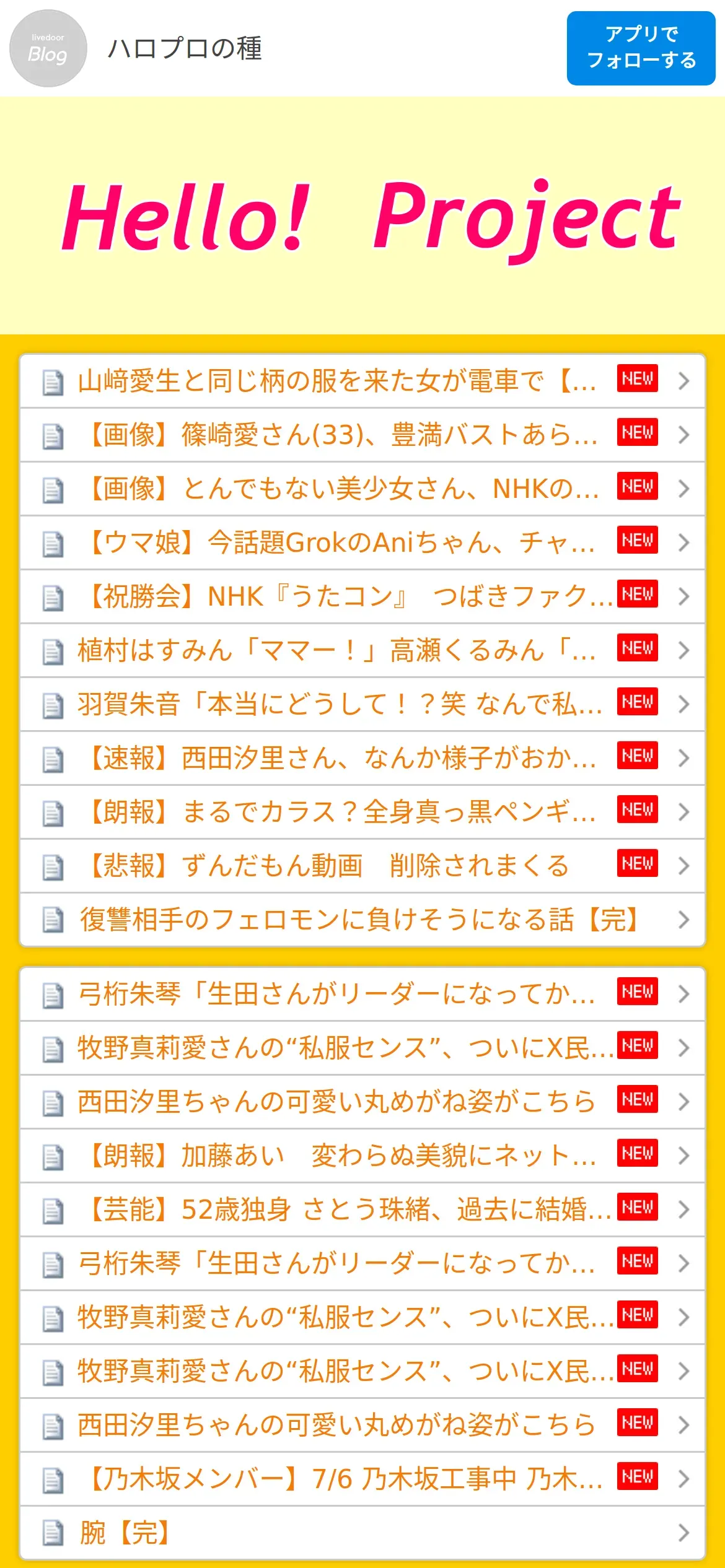
Task: Open 植村はすみん「ママー！」 article
Action: 362,650
